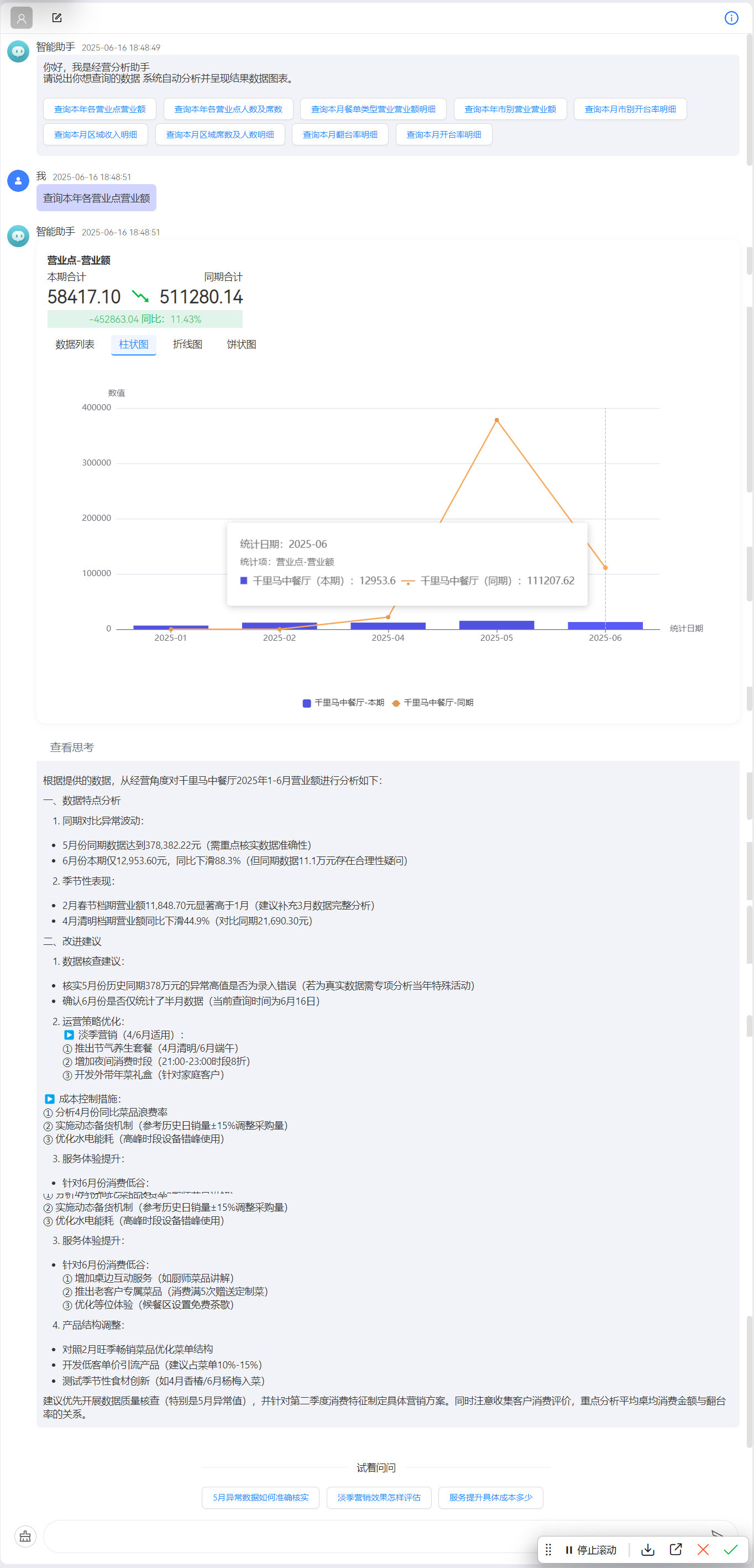This screenshot has height=1568, width=754.
Task: Tap the 查询本年各营业点营业额 chip
Action: coord(100,109)
